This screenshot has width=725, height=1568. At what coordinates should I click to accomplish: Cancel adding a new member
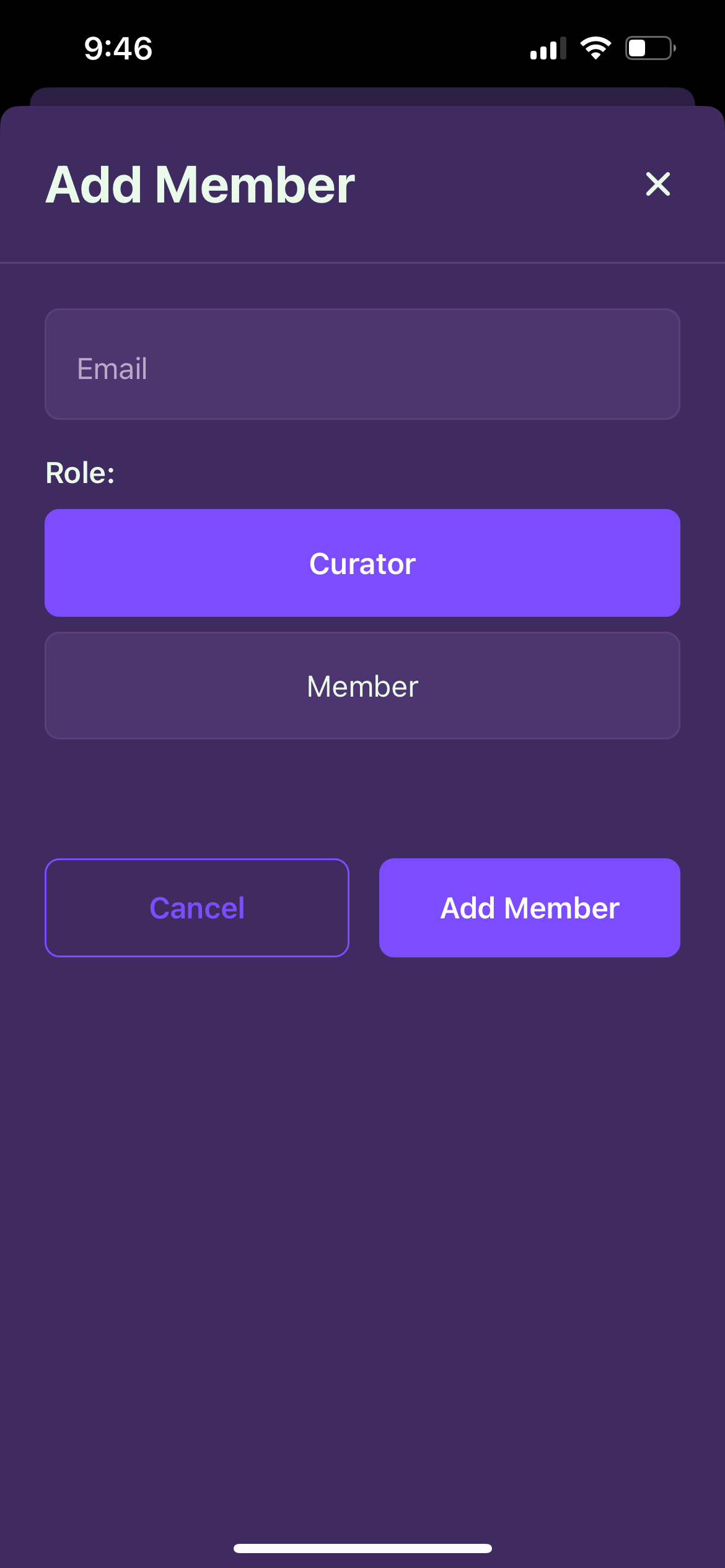[x=196, y=907]
